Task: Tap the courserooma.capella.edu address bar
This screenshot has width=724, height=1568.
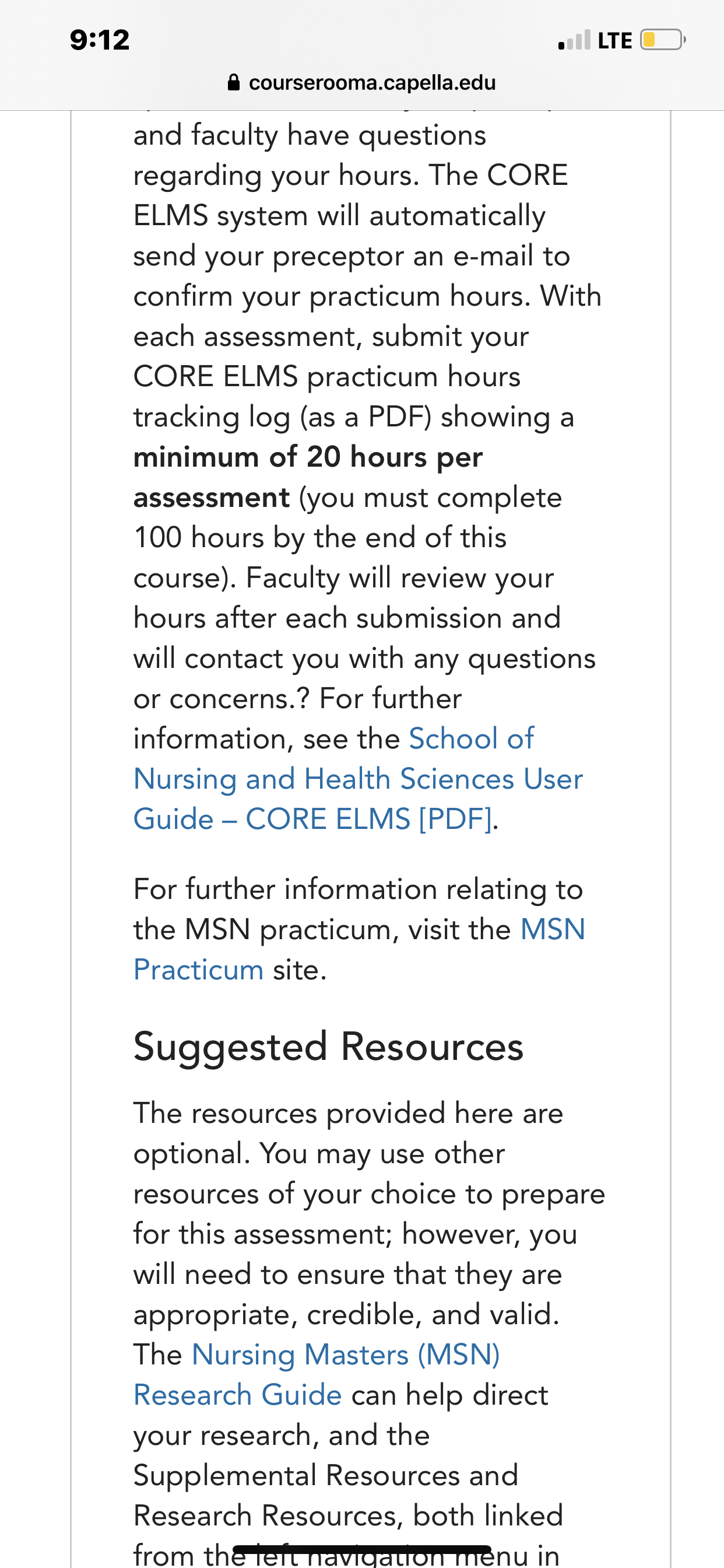Action: [361, 82]
